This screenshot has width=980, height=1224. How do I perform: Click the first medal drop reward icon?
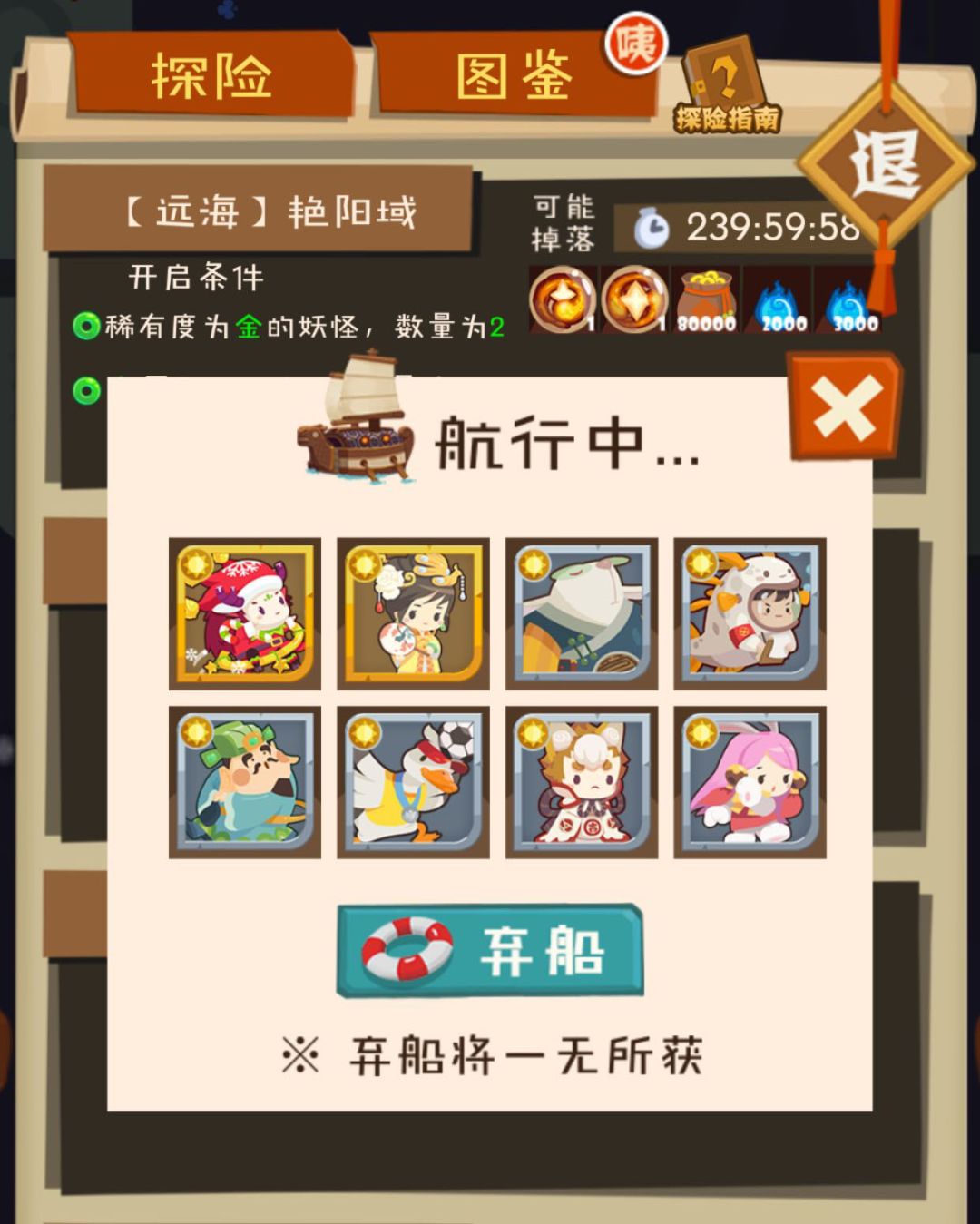point(561,298)
